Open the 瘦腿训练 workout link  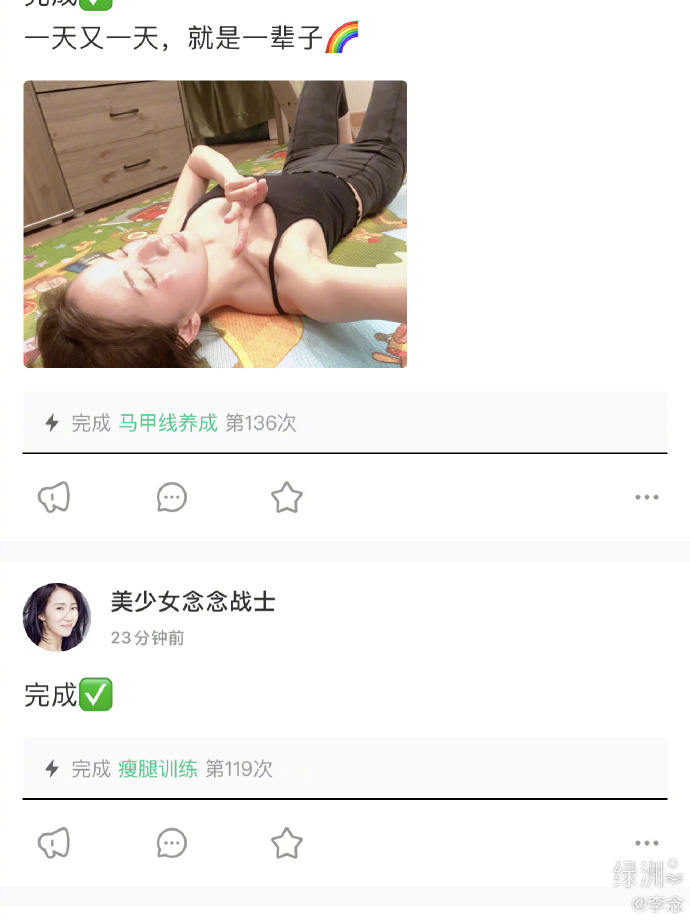[x=158, y=769]
